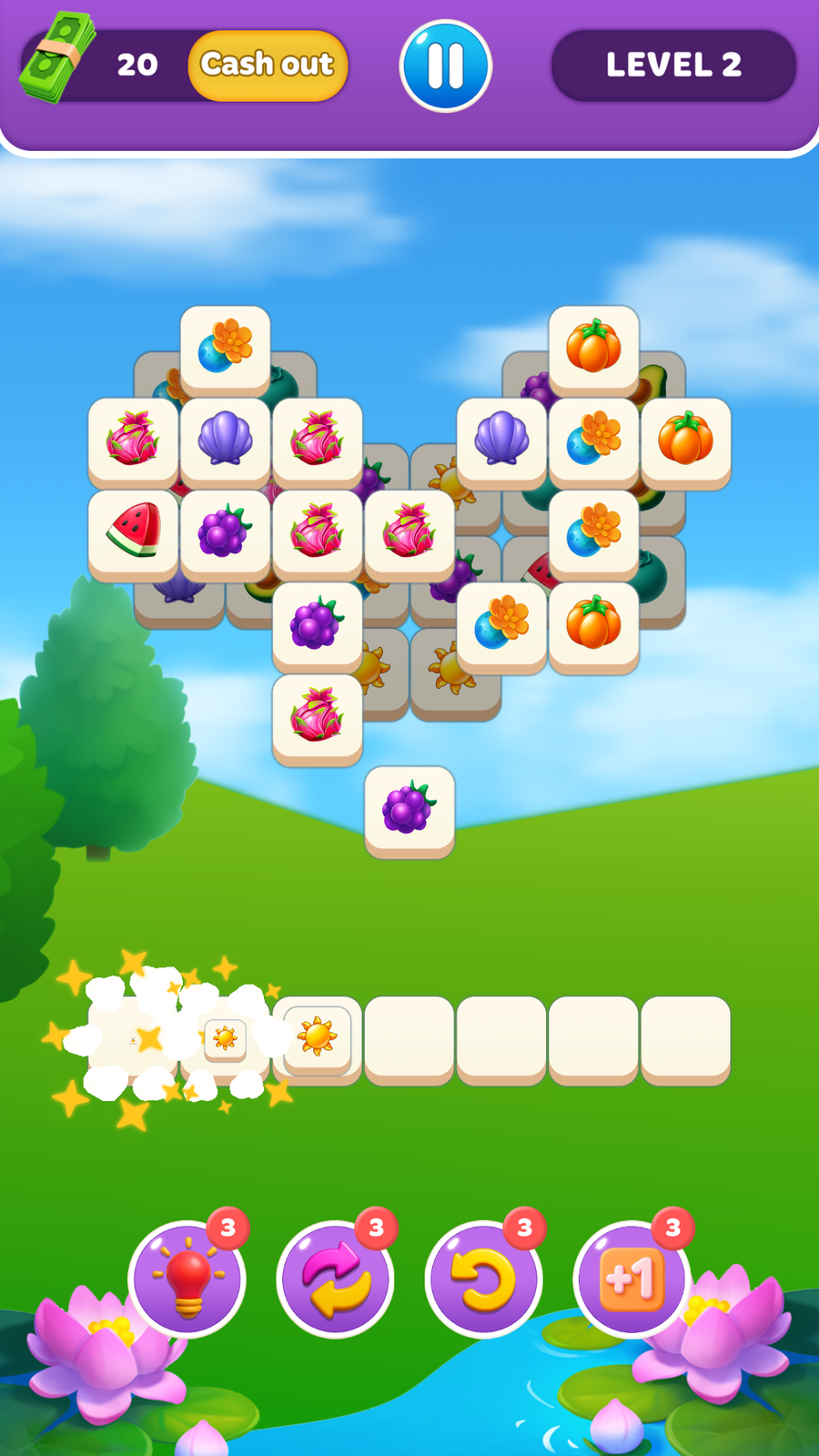Viewport: 819px width, 1456px height.
Task: Add an extra slot with +1 booster
Action: pyautogui.click(x=632, y=1279)
